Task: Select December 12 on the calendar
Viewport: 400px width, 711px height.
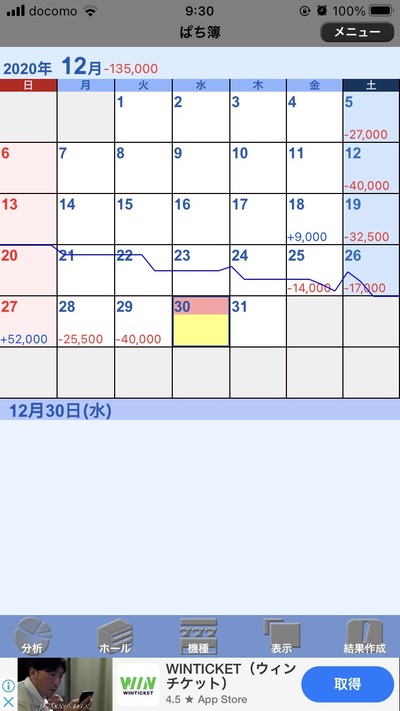Action: (x=371, y=168)
